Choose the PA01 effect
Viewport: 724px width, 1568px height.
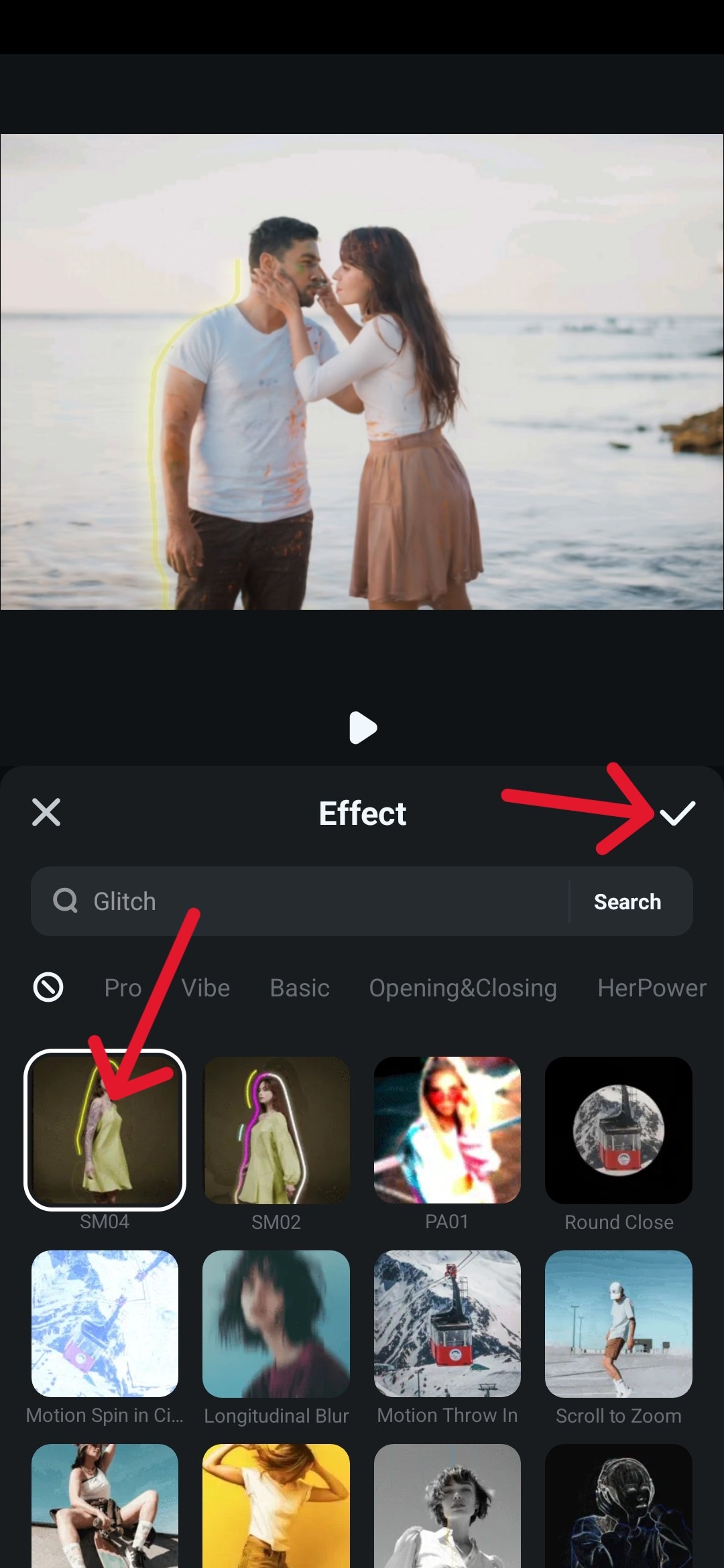click(447, 1130)
